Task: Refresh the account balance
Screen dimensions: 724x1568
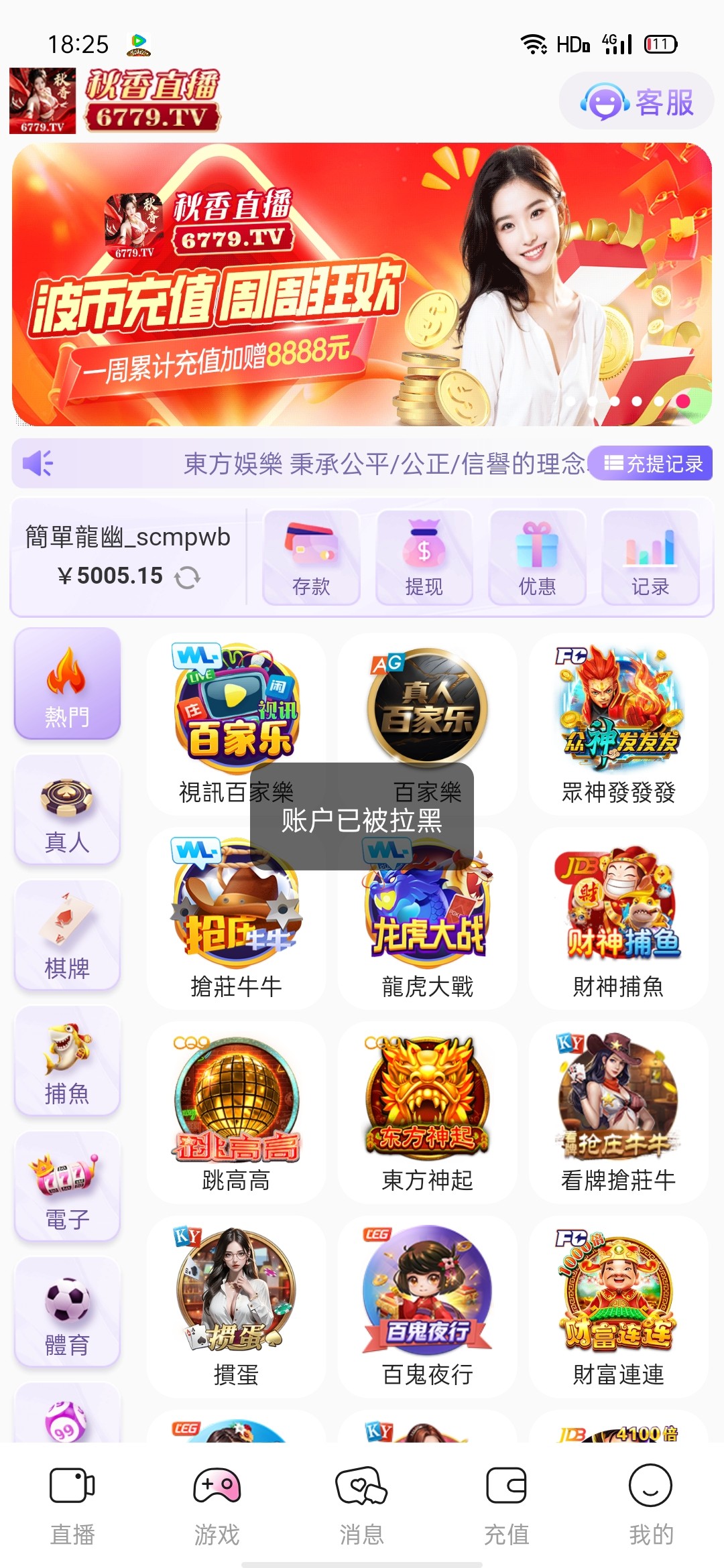Action: (x=188, y=577)
